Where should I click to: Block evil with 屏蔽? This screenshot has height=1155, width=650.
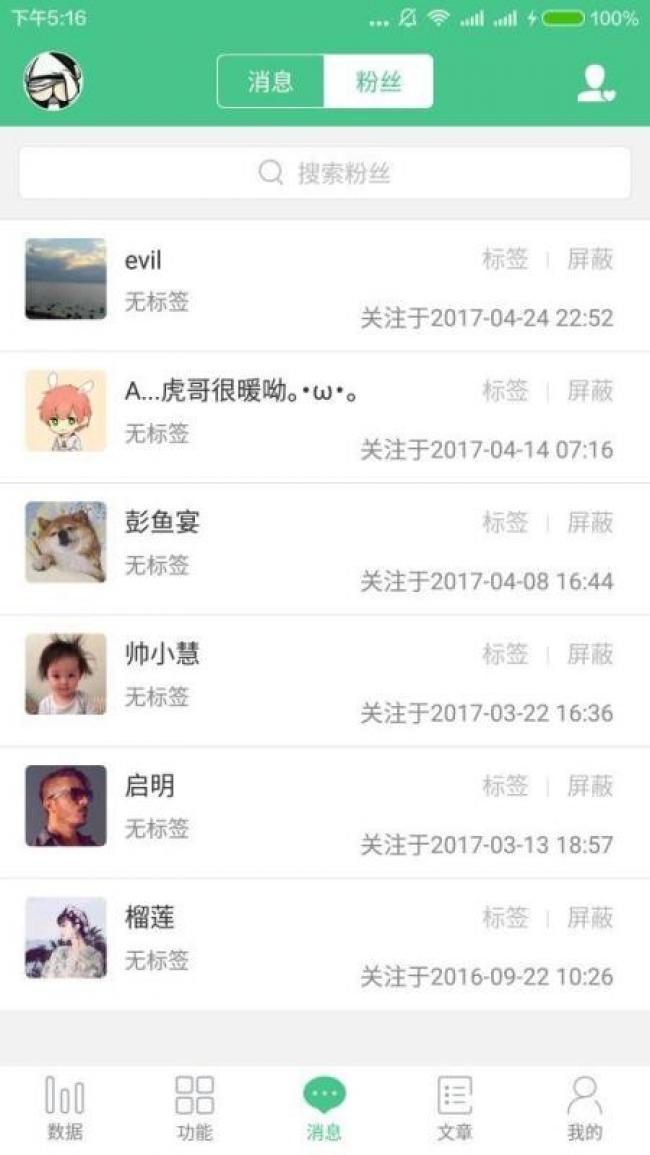(x=590, y=259)
